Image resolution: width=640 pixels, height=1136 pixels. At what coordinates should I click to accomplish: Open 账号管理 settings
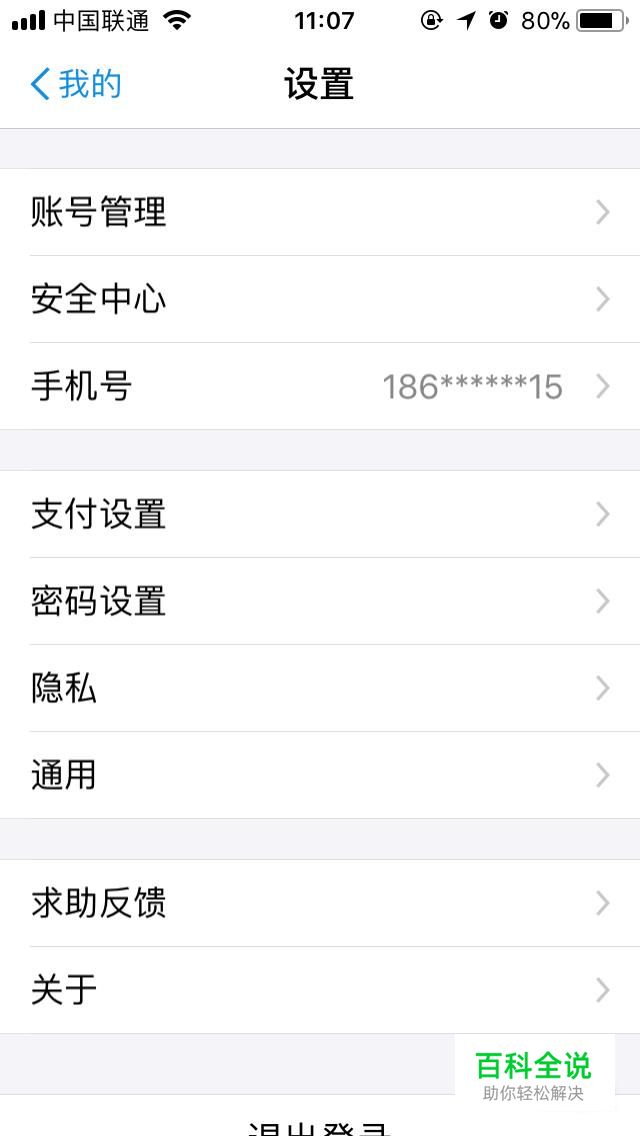tap(320, 212)
